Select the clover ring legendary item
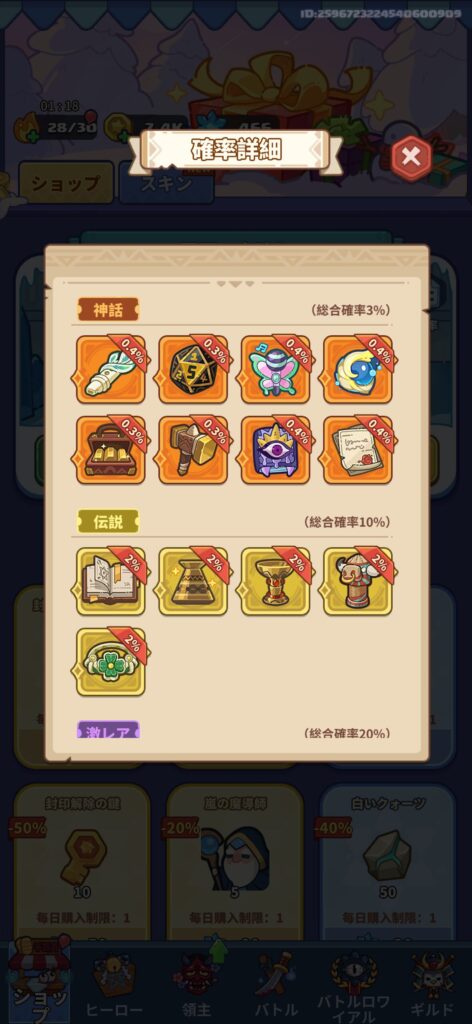 tap(111, 662)
